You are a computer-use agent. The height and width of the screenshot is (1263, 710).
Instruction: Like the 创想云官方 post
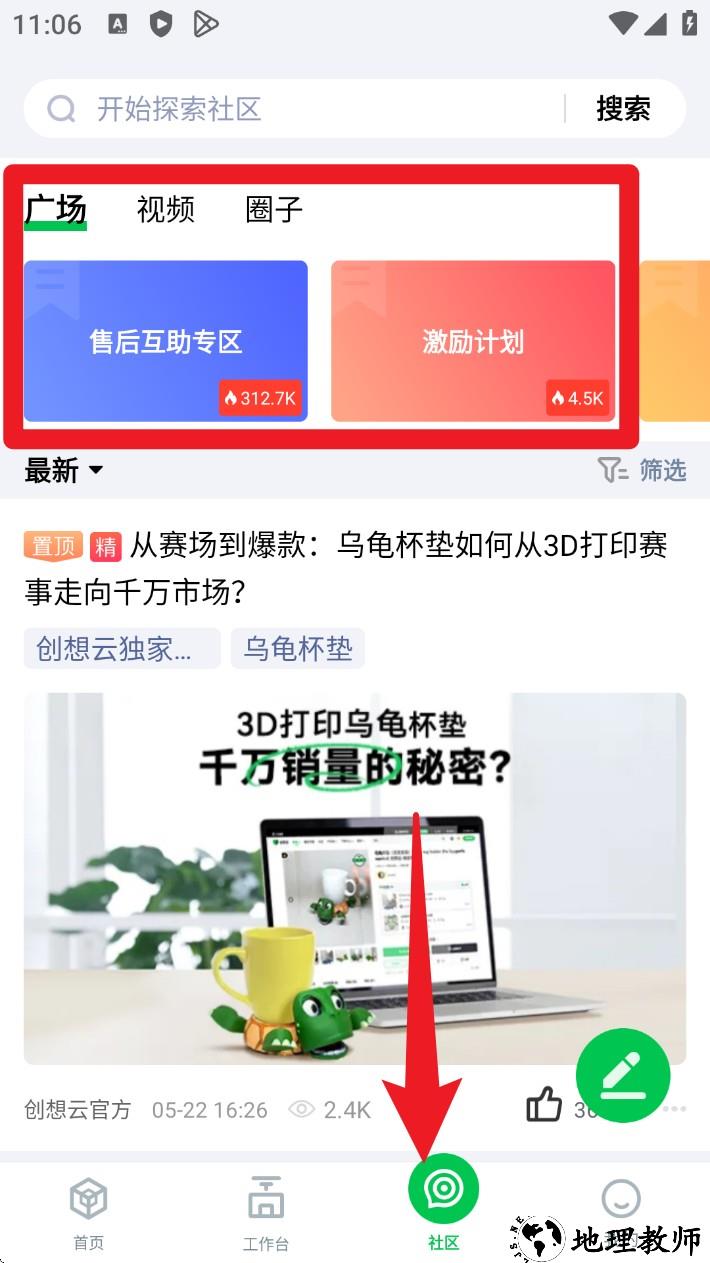[x=545, y=1106]
